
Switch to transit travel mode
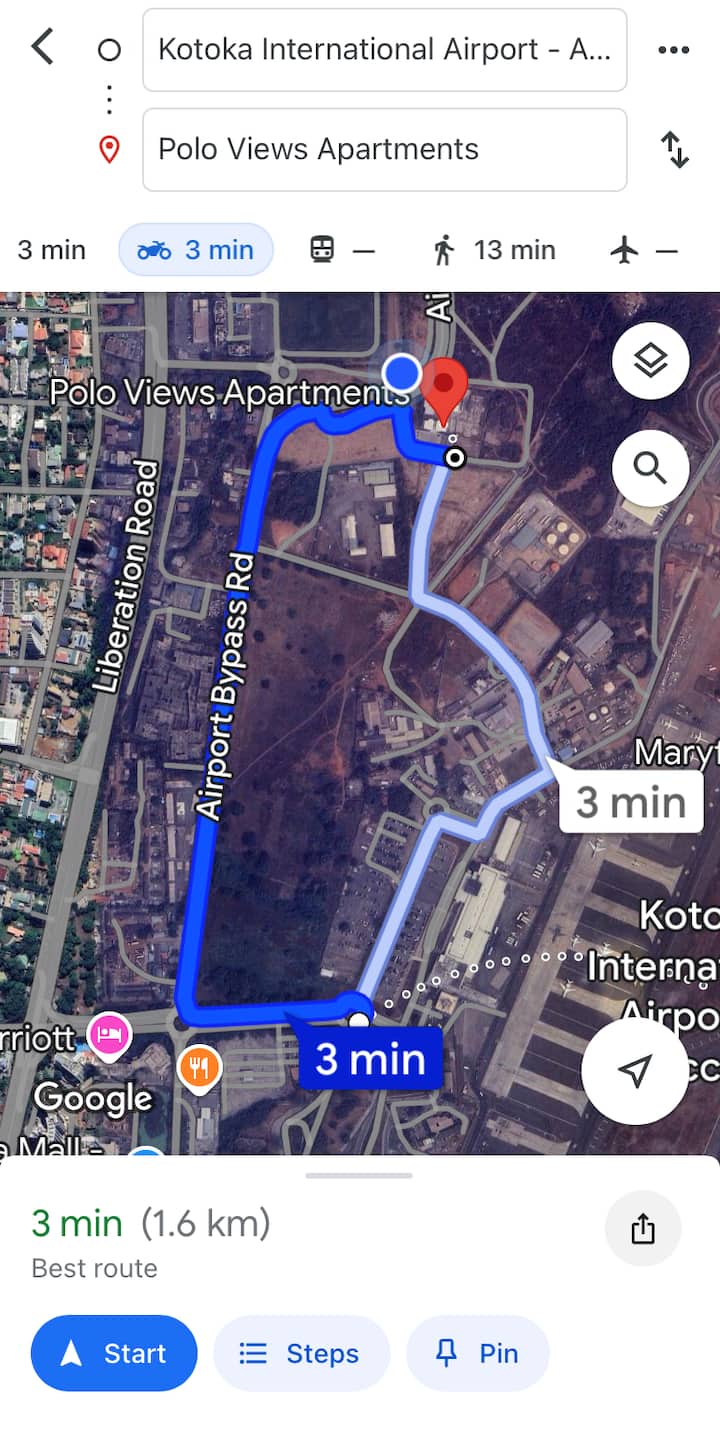point(342,250)
